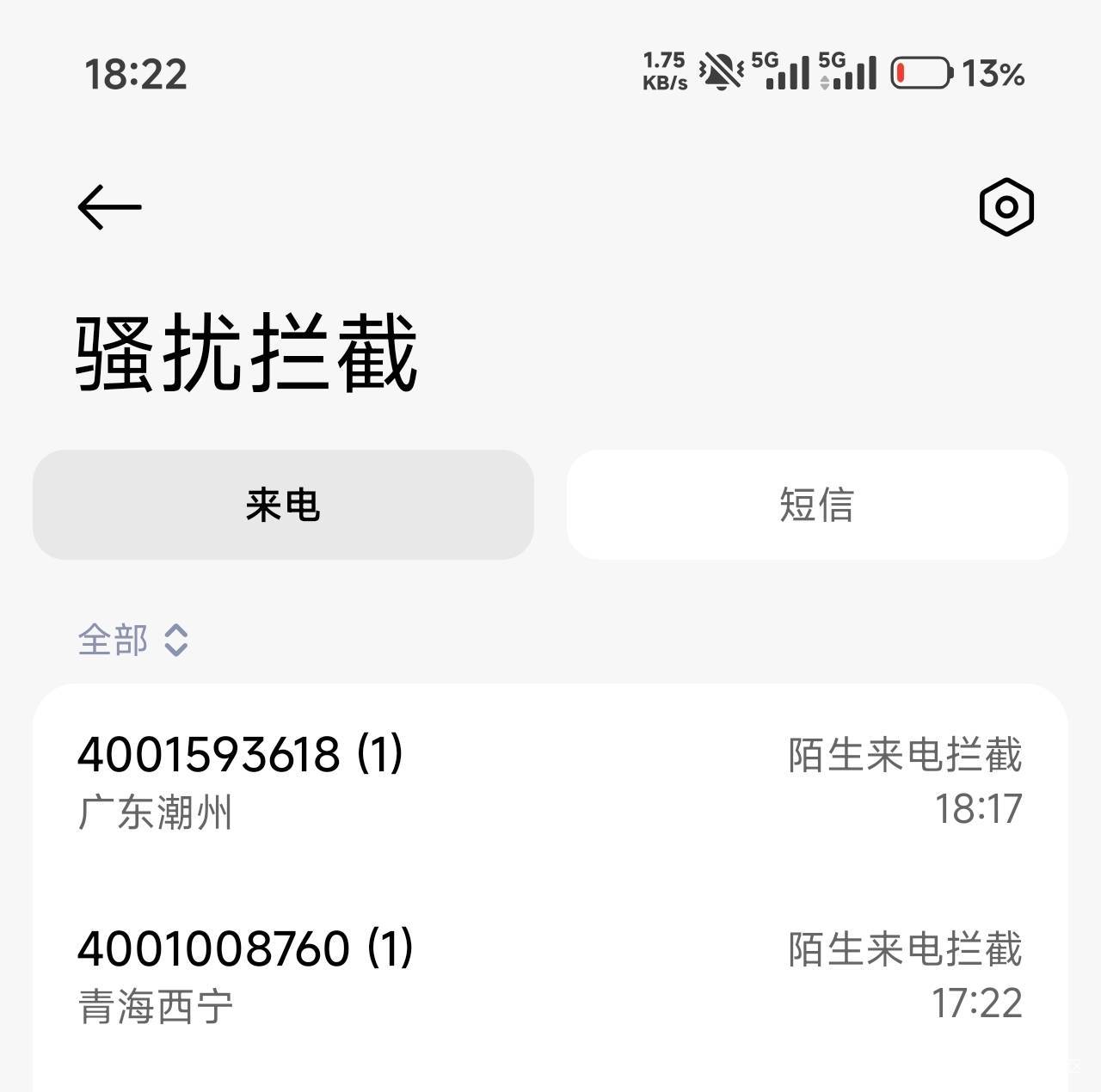Switch to the 来电 tab
1101x1092 pixels.
point(283,505)
